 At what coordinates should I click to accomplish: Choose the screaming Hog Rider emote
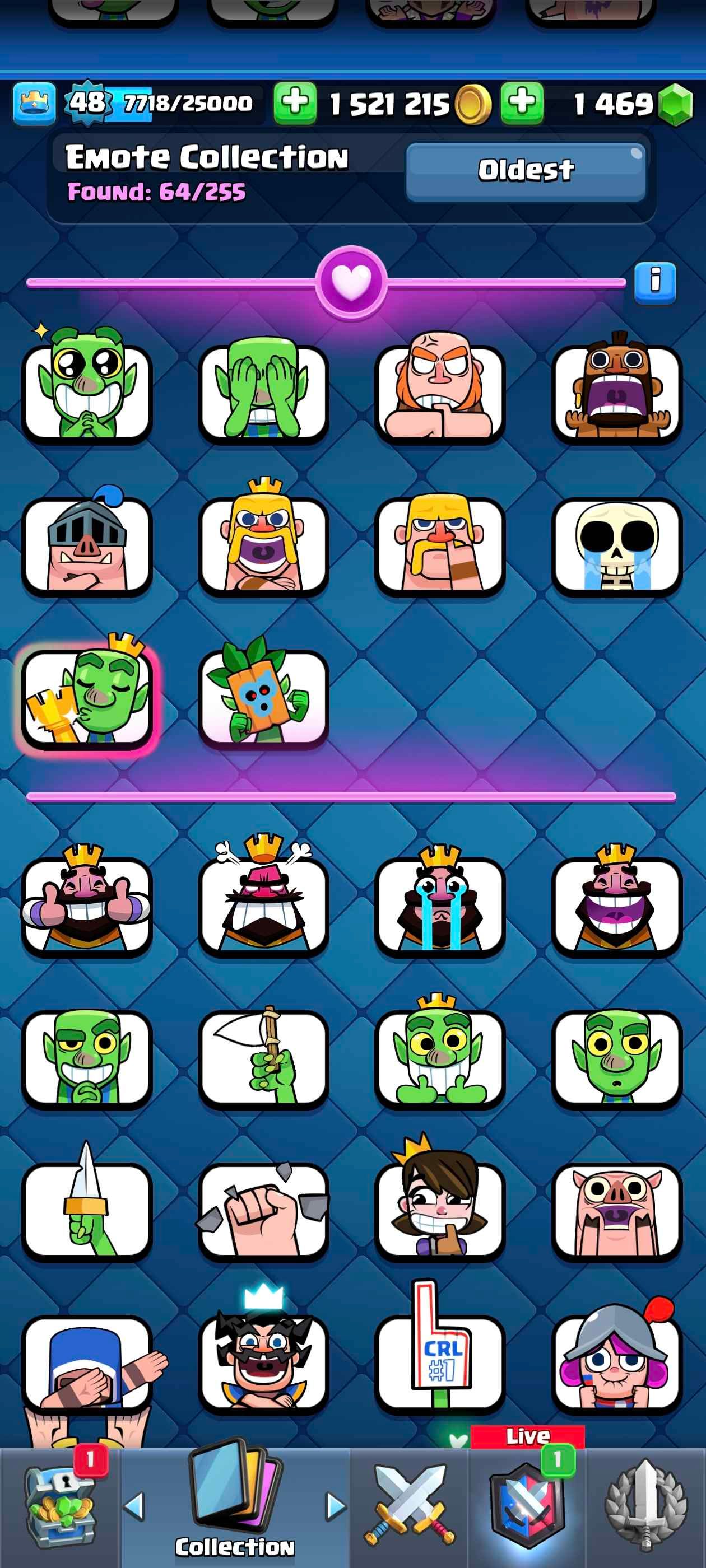coord(616,393)
